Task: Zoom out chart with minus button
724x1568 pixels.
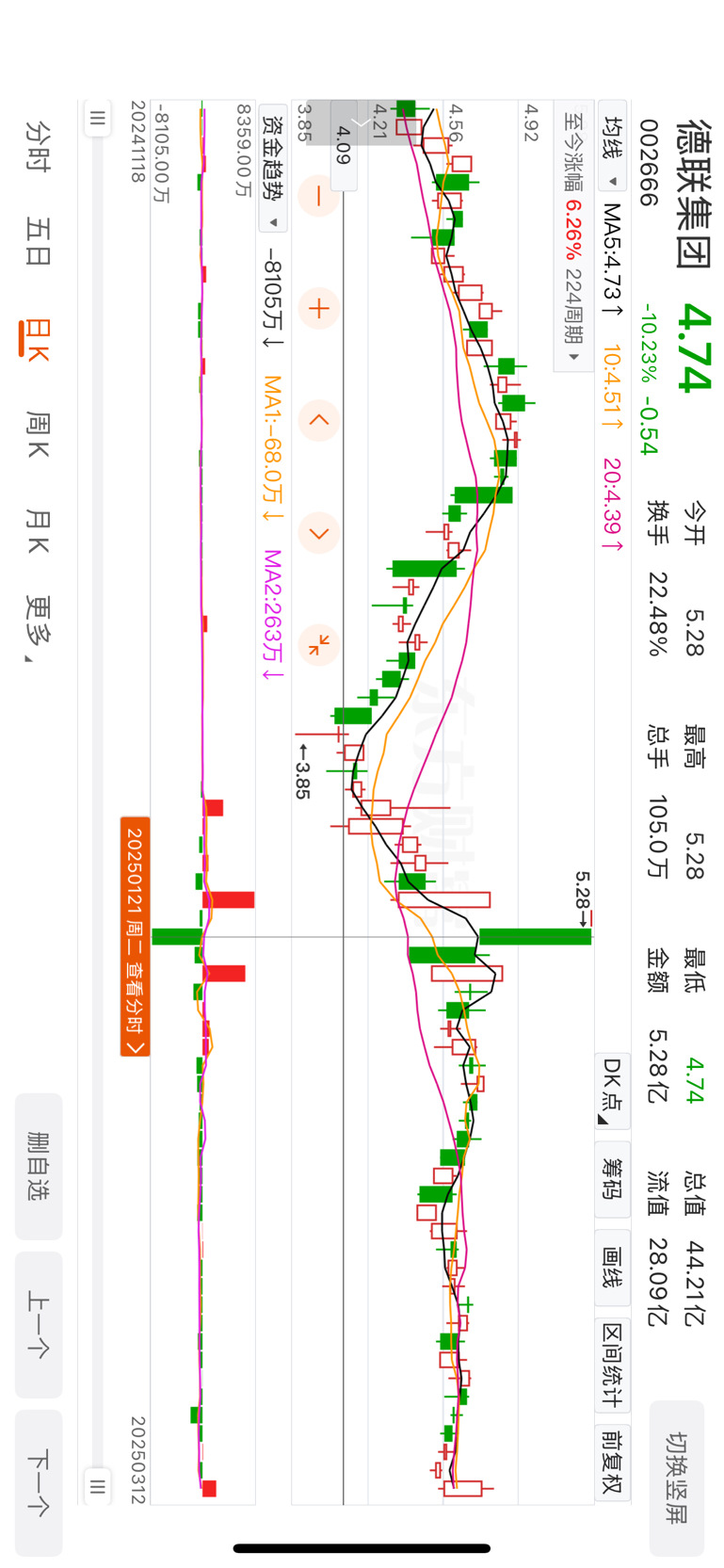Action: 318,196
